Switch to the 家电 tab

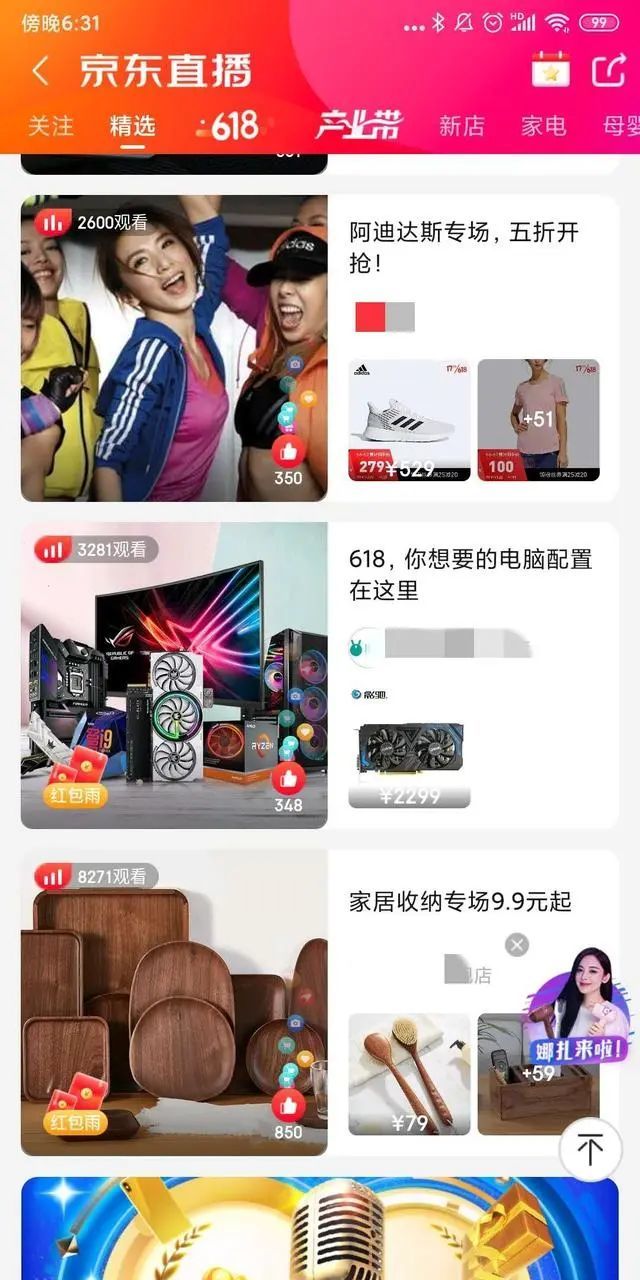click(543, 126)
